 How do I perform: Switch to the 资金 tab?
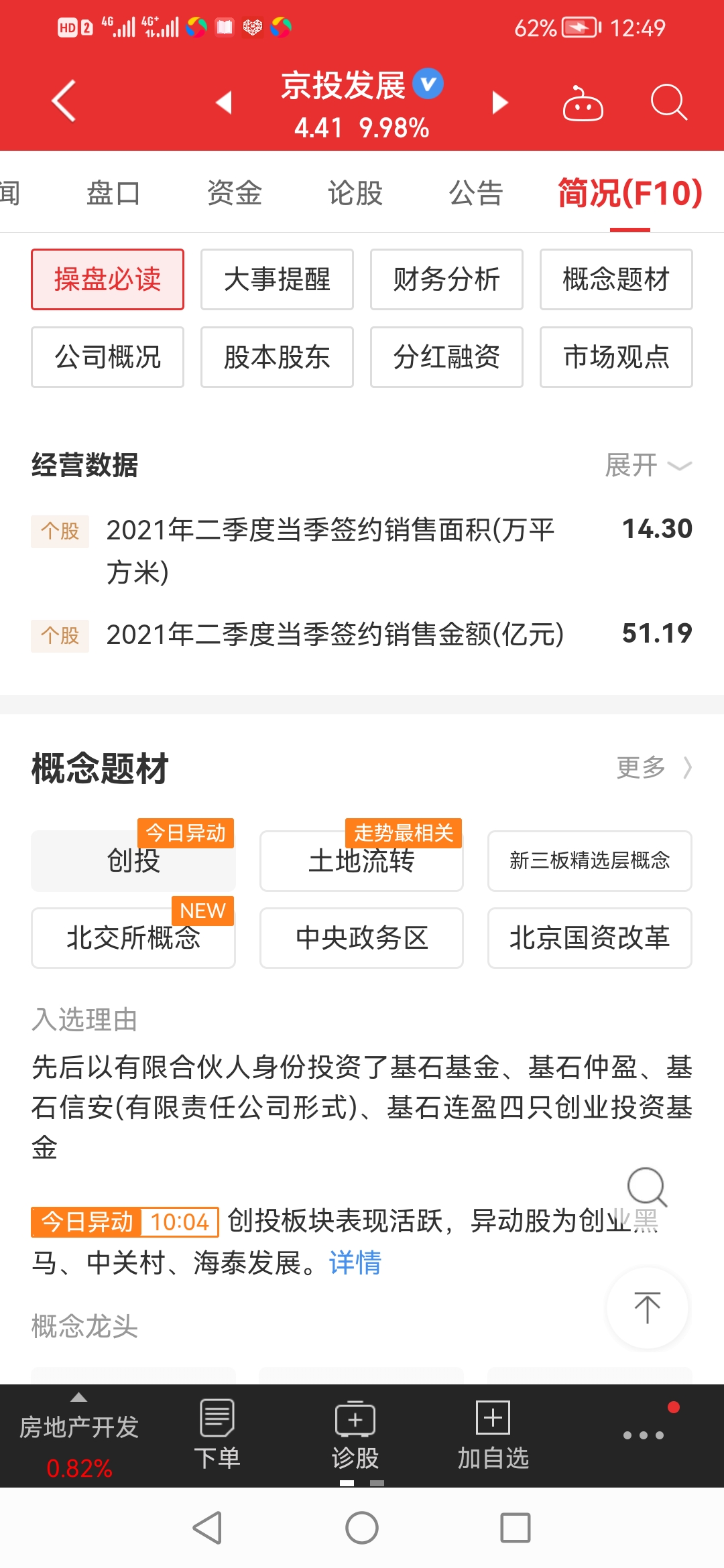[234, 193]
